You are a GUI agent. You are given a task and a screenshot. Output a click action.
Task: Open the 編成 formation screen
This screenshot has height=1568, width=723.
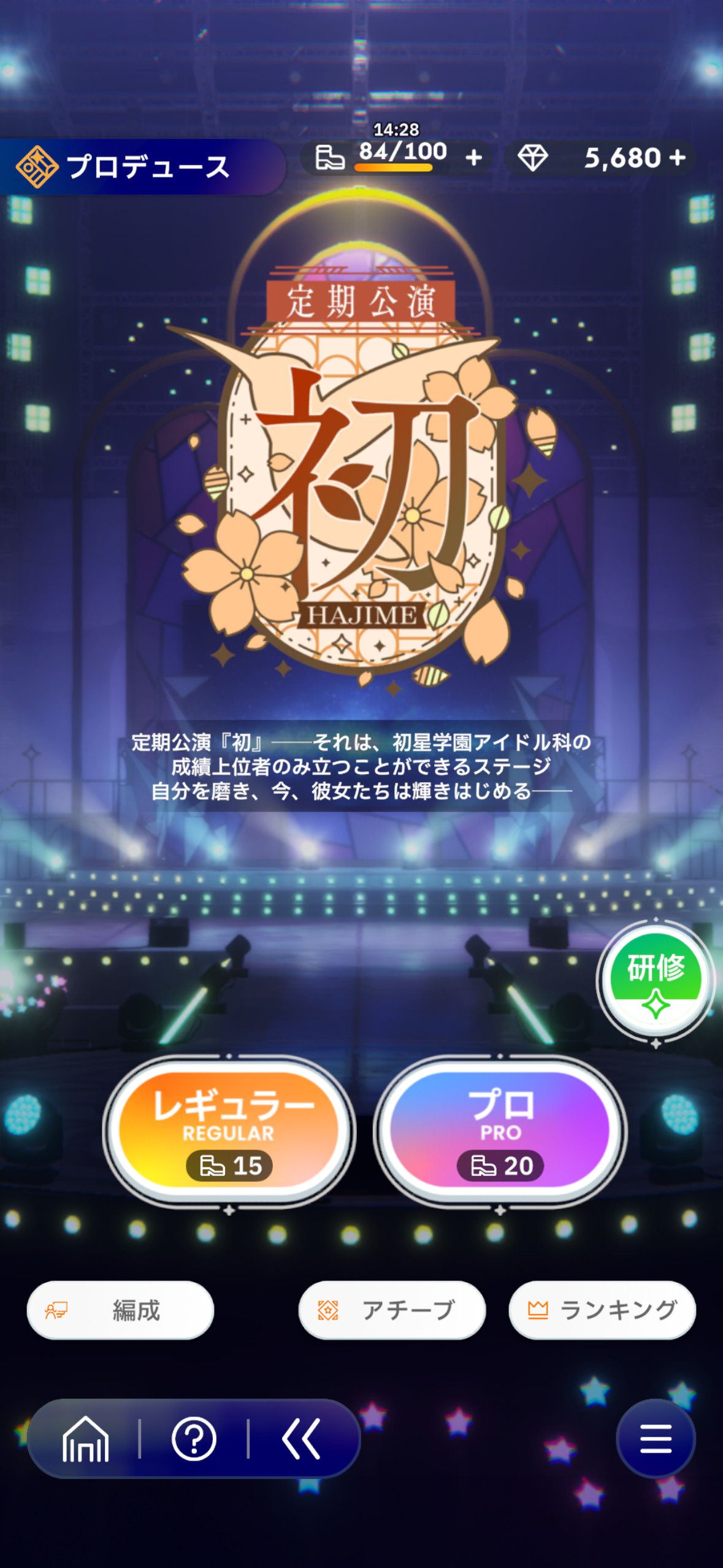click(120, 1310)
